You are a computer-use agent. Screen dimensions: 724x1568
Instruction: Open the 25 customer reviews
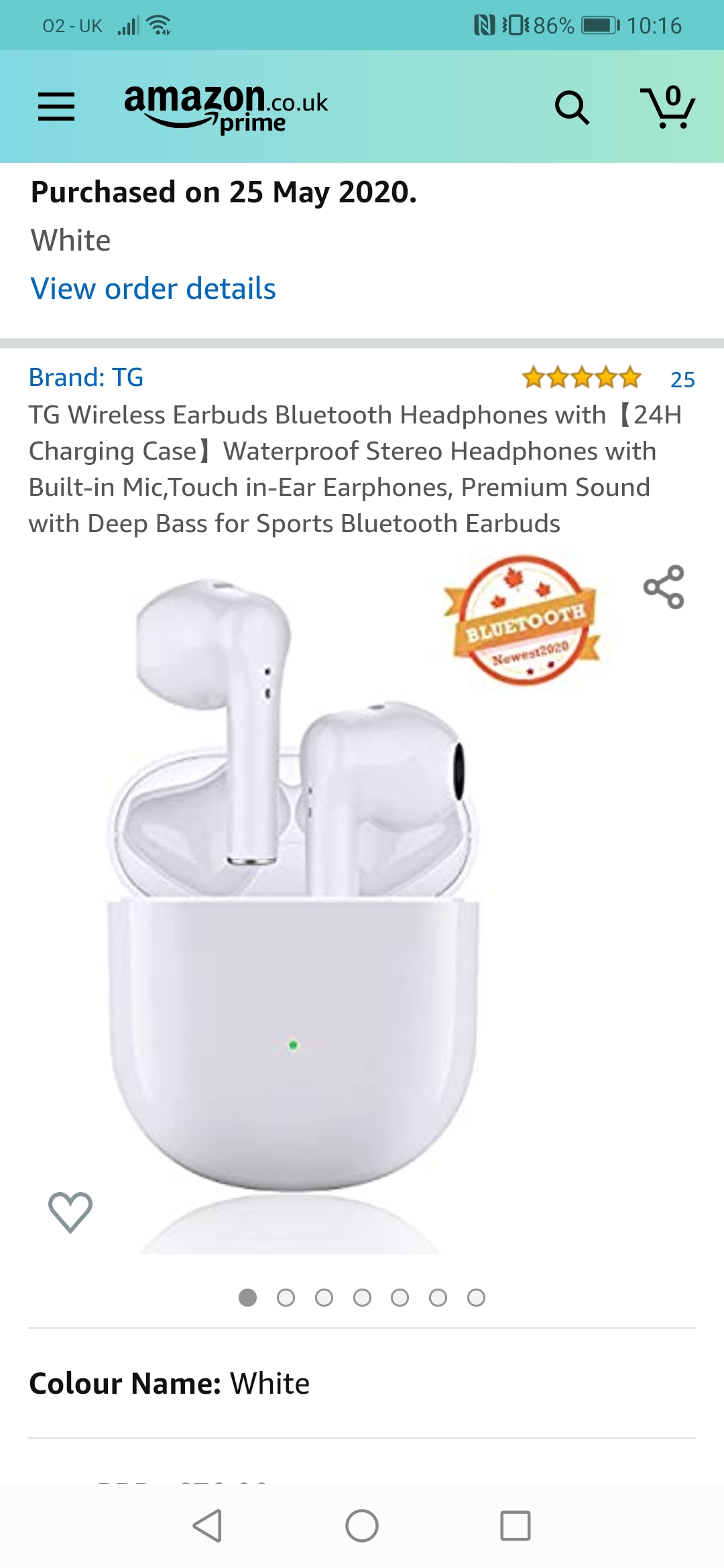coord(682,379)
